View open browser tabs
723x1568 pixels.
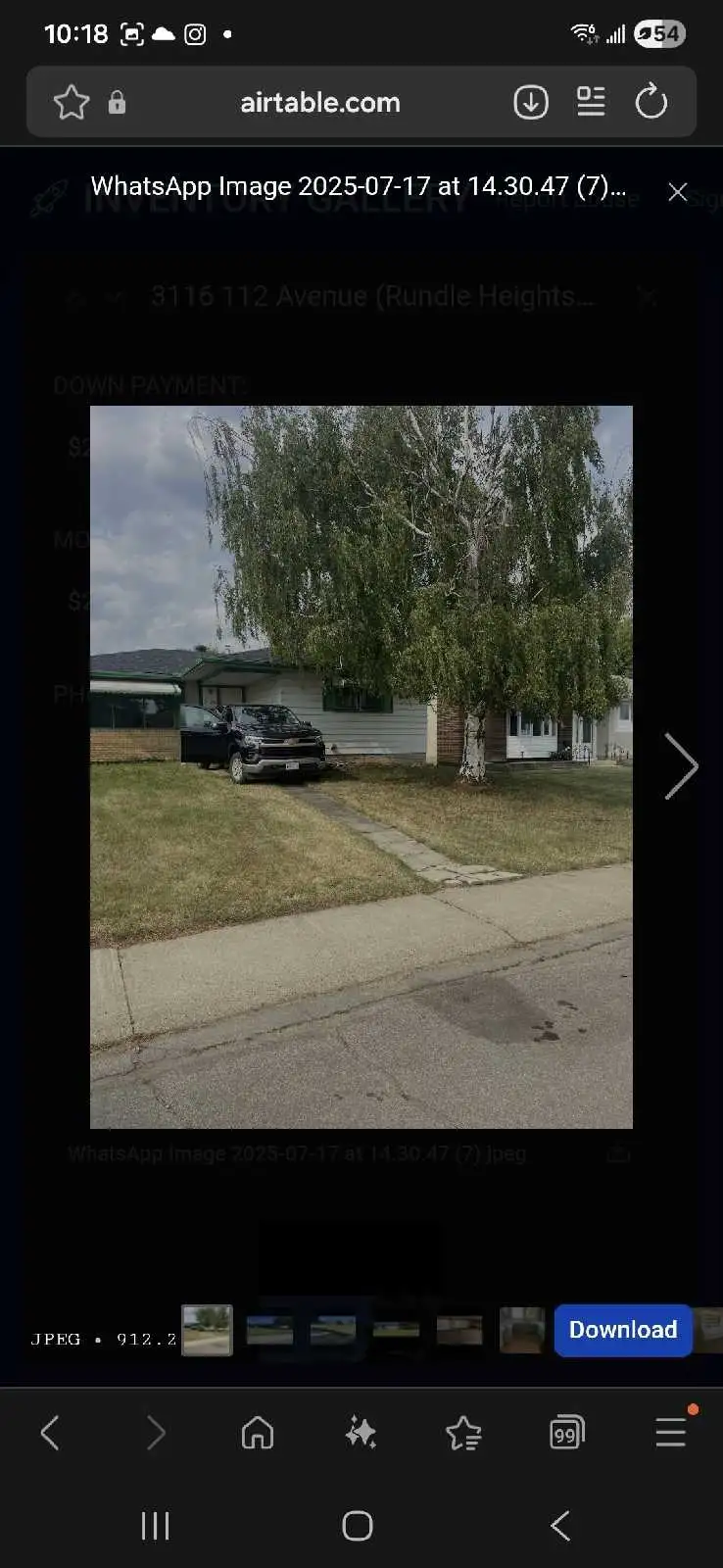coord(566,1433)
